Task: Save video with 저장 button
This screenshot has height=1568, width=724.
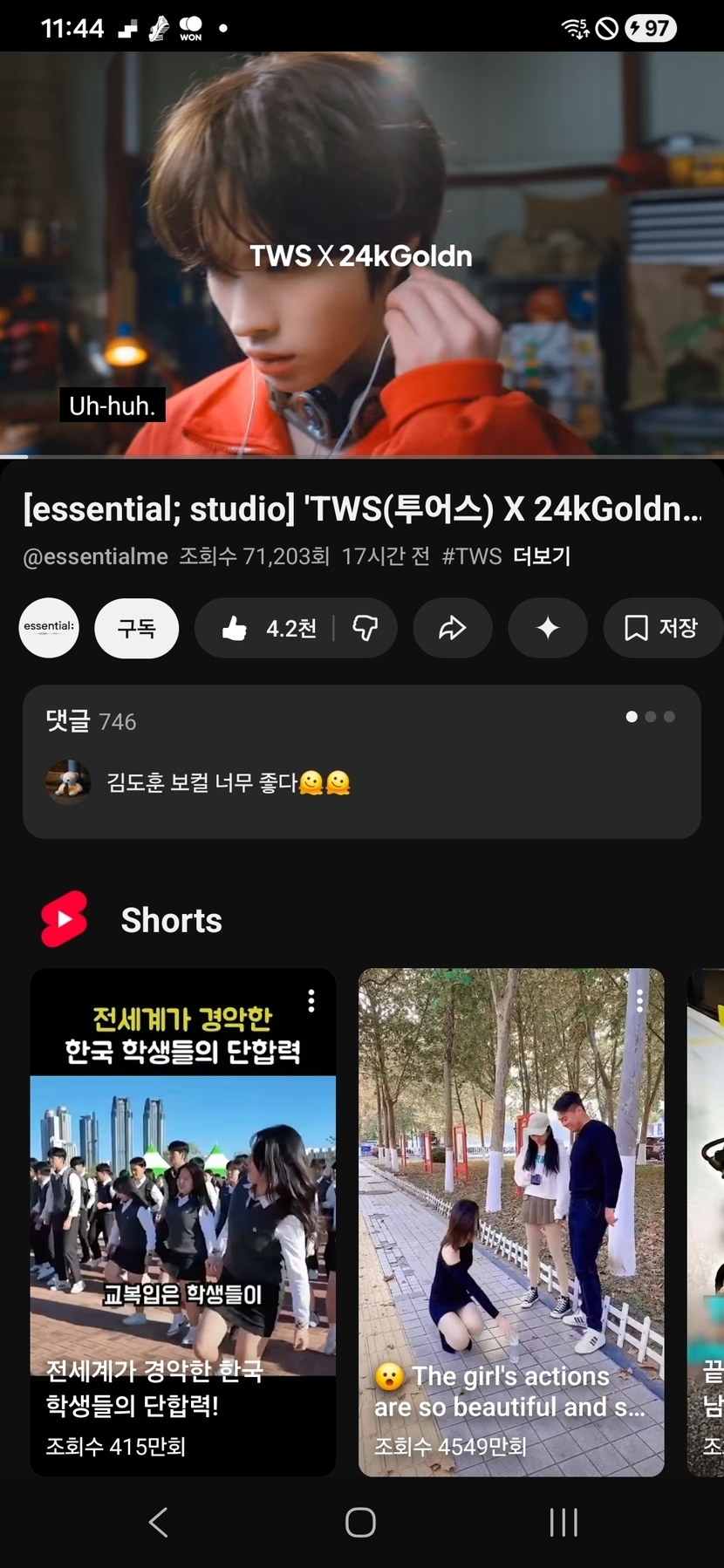Action: [661, 628]
